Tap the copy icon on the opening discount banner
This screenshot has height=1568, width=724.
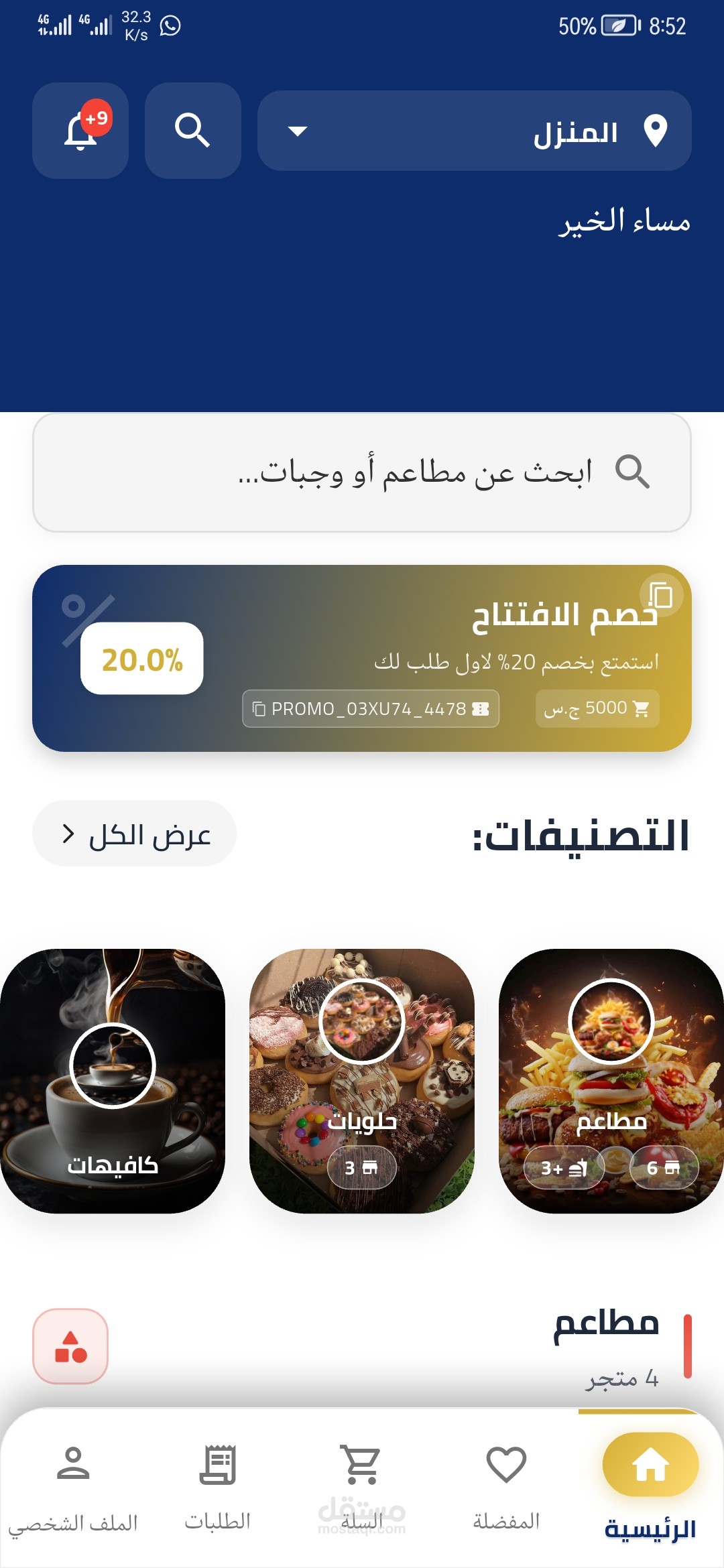(661, 595)
